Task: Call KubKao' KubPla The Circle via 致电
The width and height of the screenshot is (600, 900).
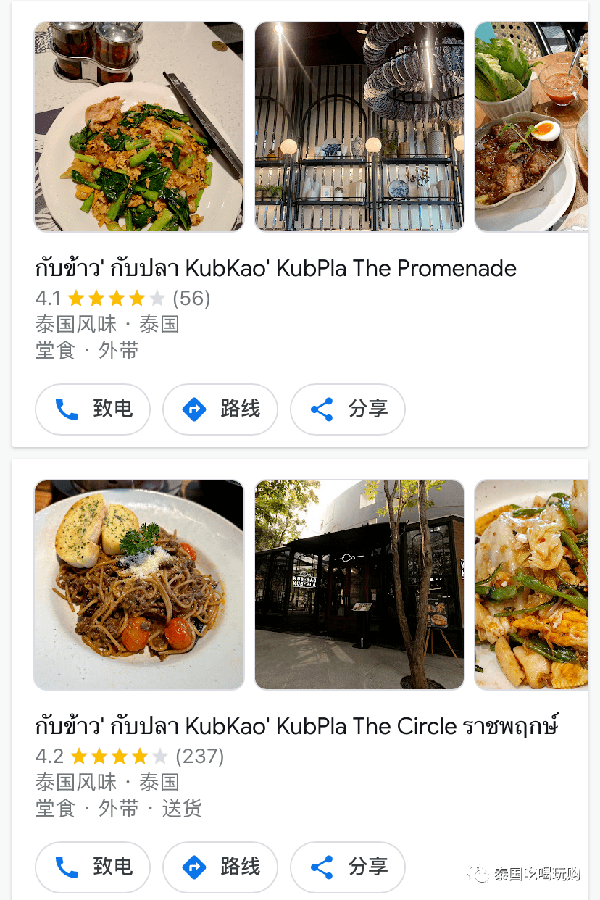Action: (93, 867)
